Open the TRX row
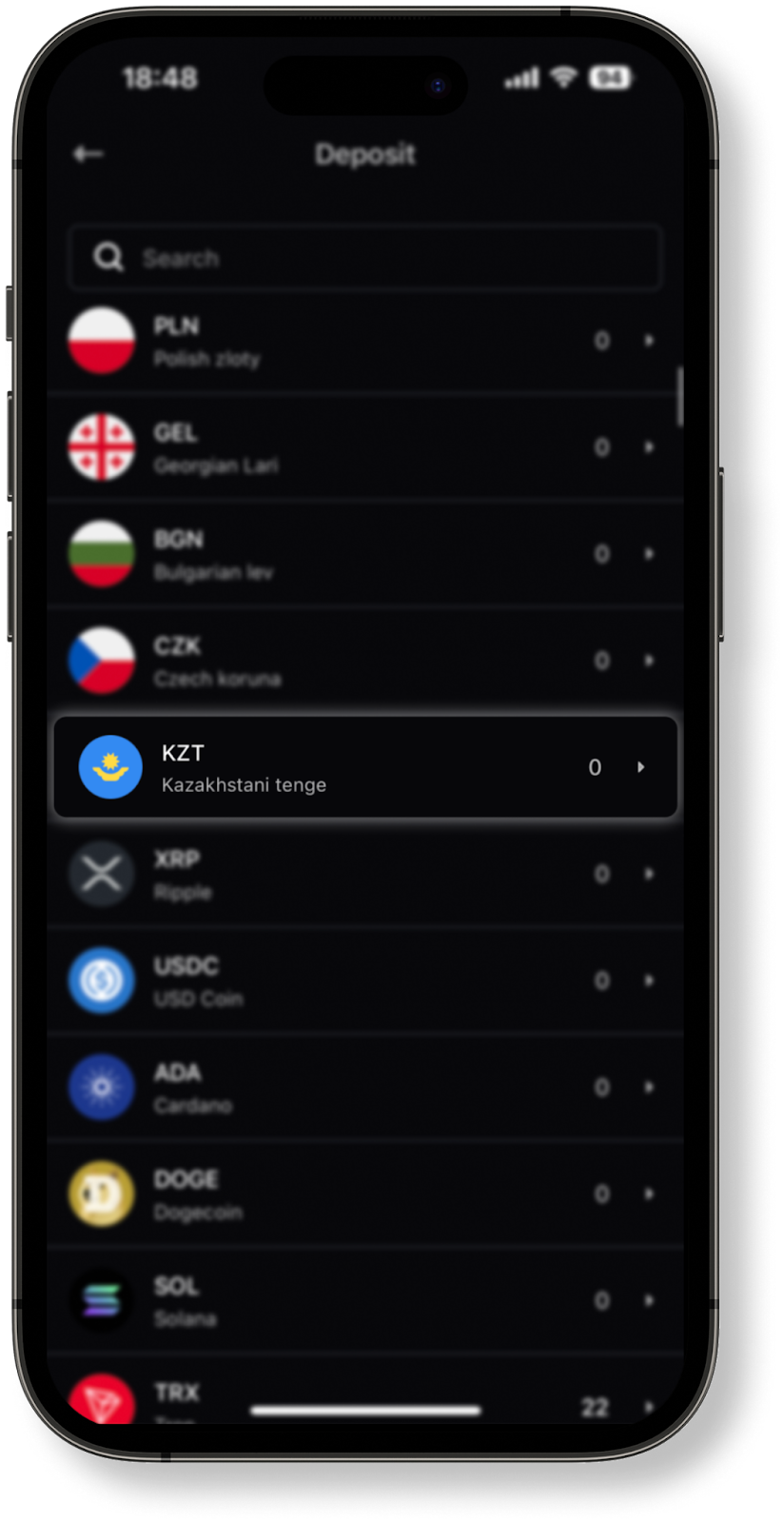This screenshot has height=1523, width=784. (365, 1392)
